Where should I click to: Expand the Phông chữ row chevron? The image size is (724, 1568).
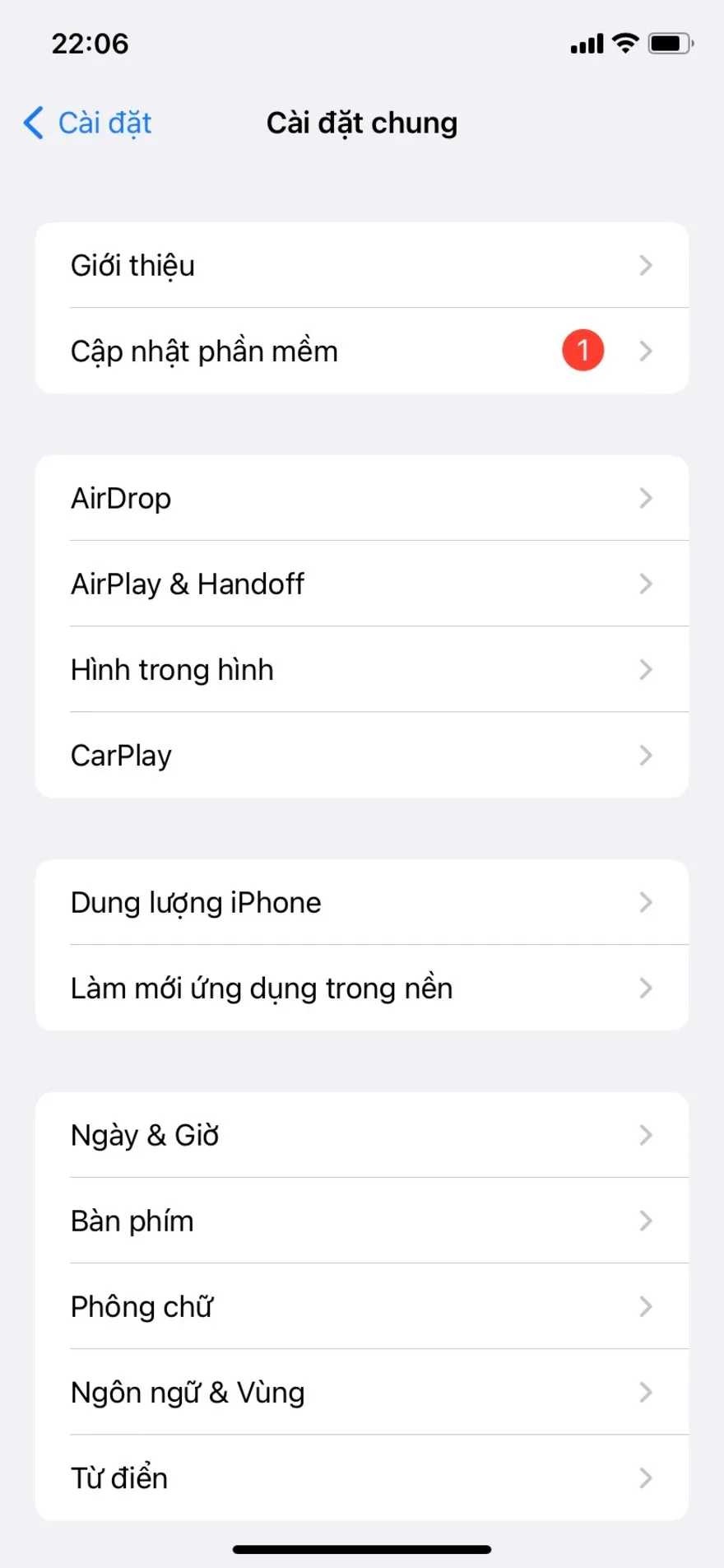coord(647,1306)
